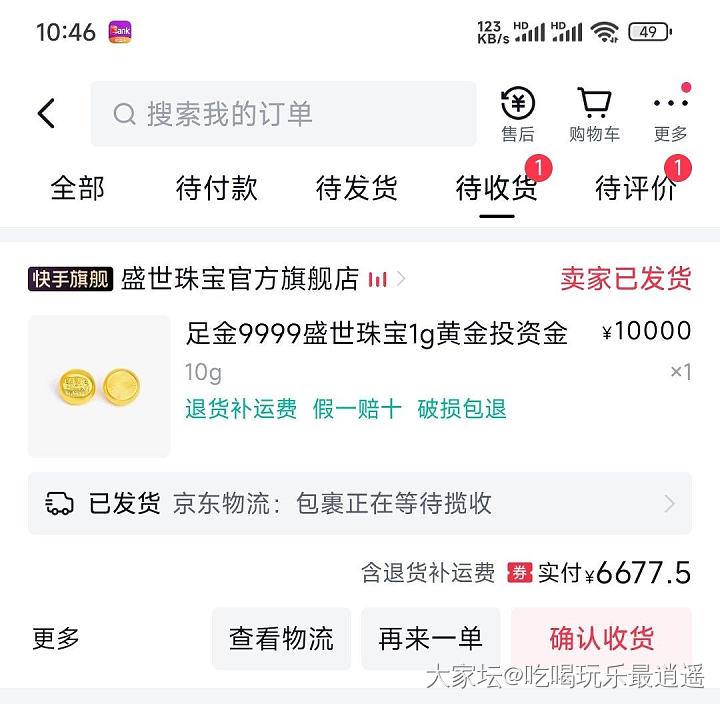Go back from the orders page
Viewport: 720px width, 704px height.
coord(47,114)
